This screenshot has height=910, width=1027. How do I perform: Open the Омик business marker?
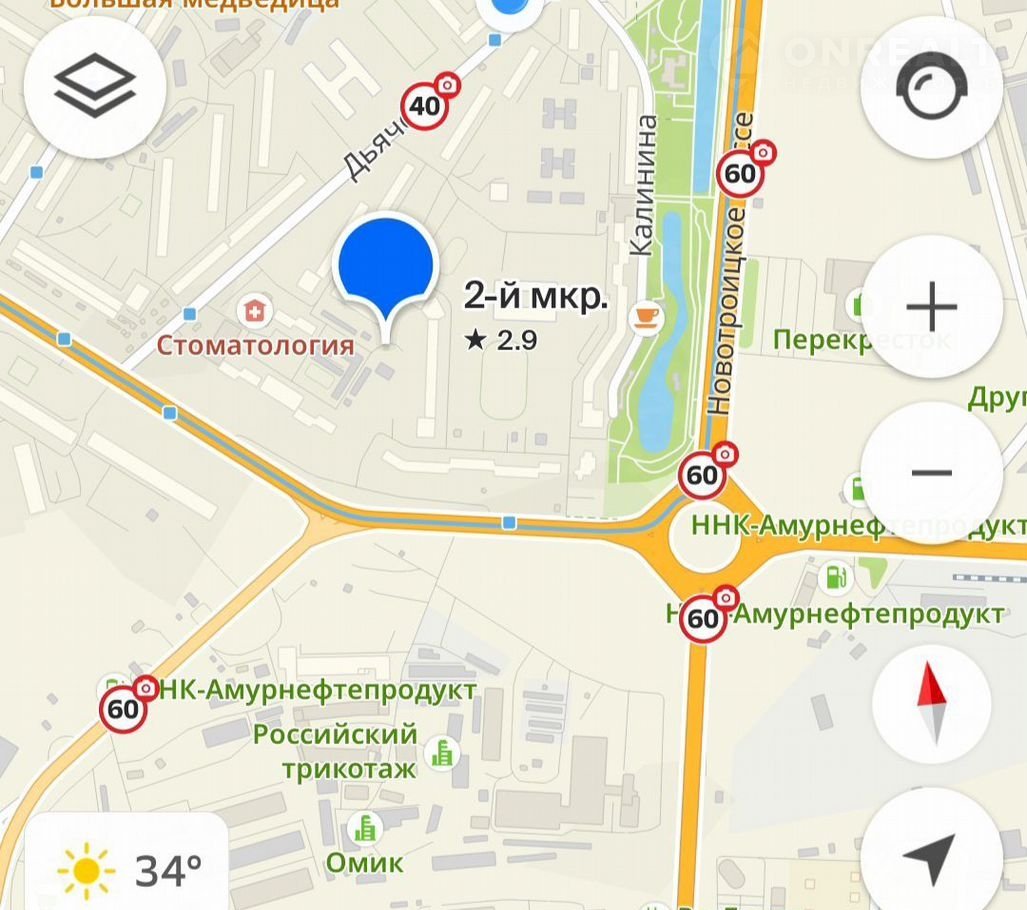point(366,828)
